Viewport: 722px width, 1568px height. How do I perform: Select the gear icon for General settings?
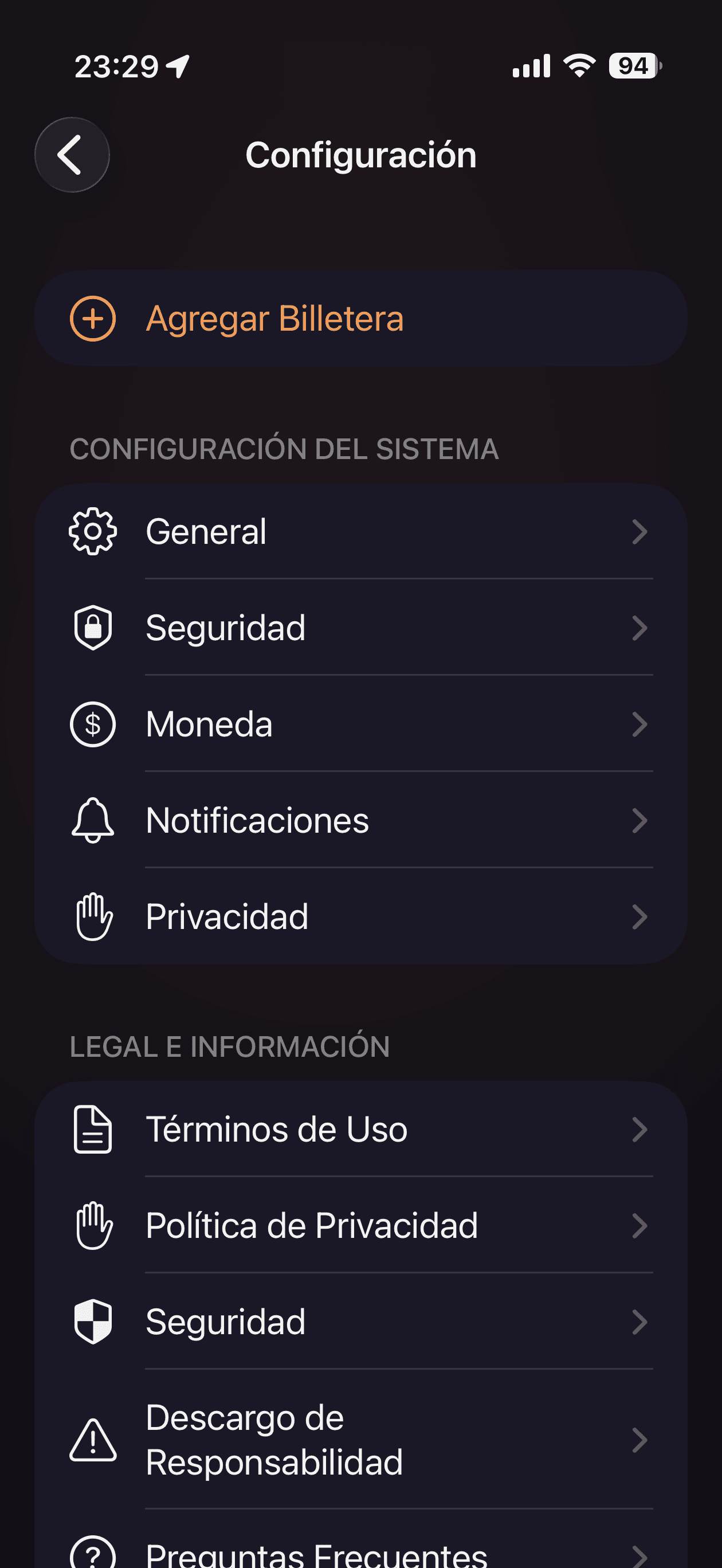[93, 531]
